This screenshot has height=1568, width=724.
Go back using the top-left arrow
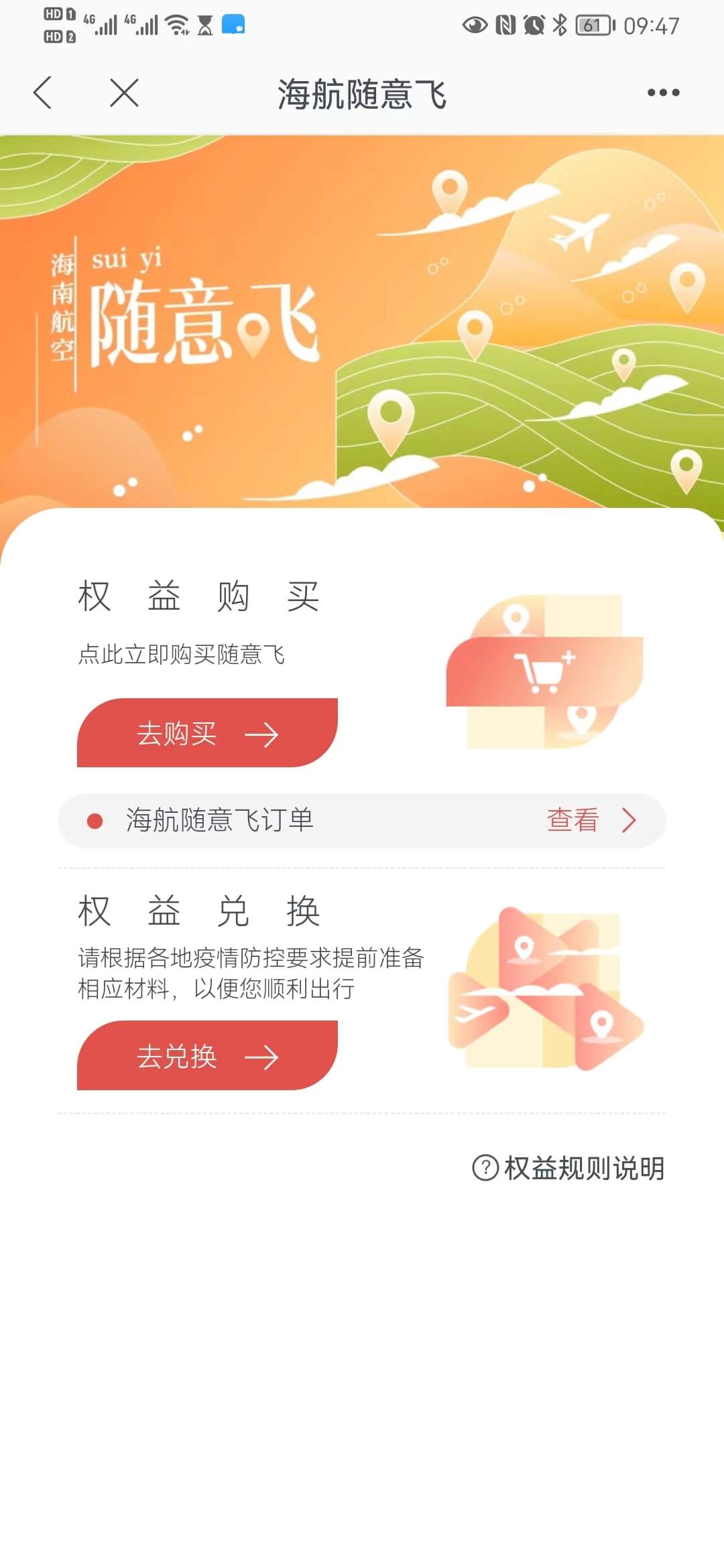[x=43, y=92]
